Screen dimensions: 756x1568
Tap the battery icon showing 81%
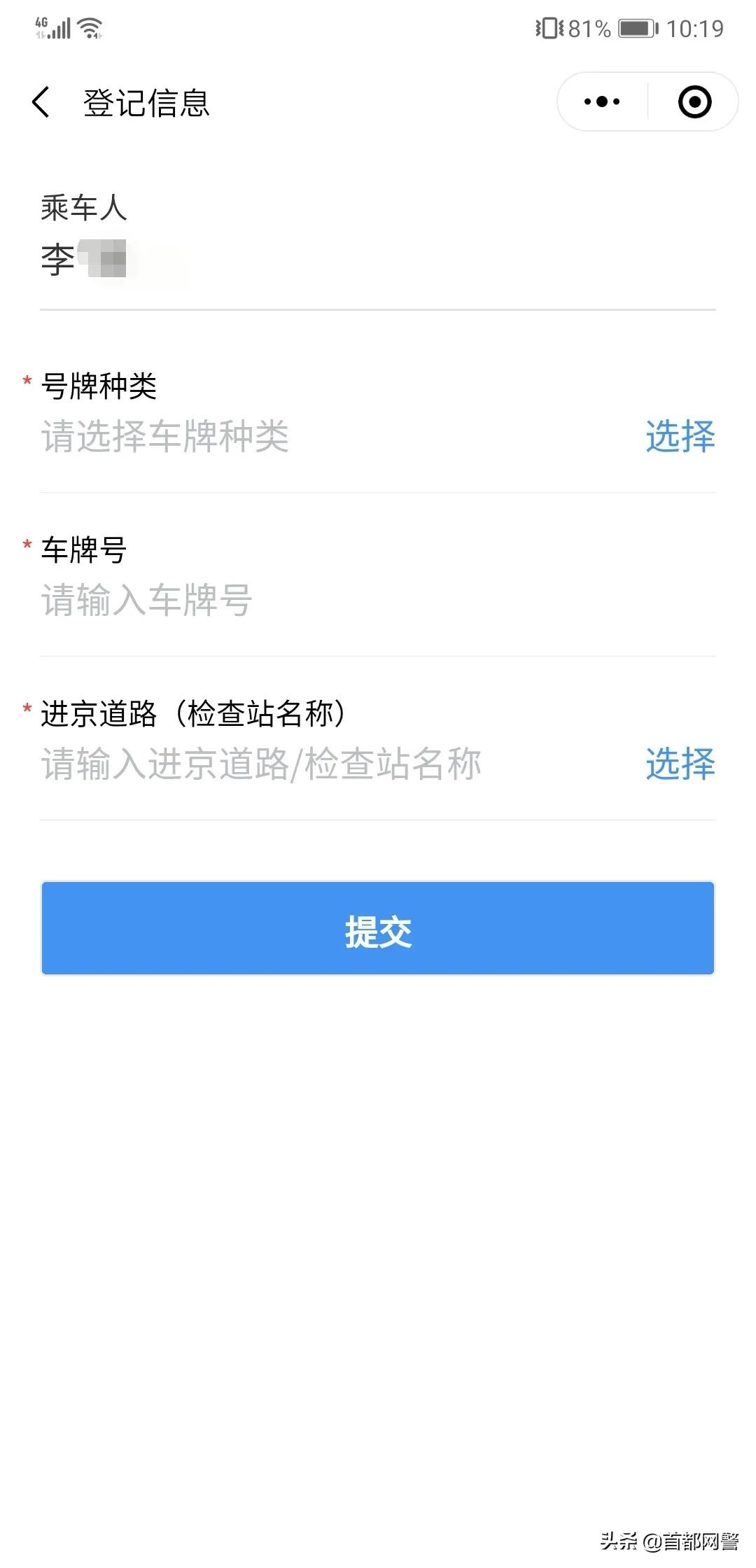point(636,28)
